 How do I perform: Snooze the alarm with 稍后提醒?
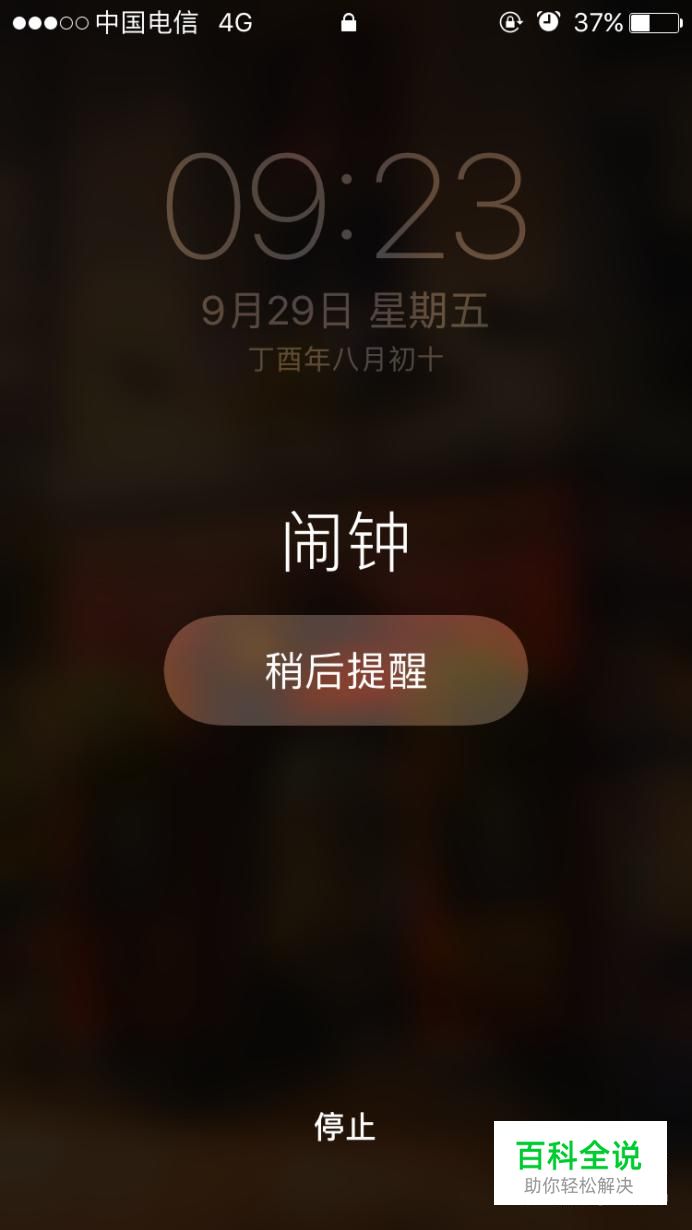(x=346, y=670)
